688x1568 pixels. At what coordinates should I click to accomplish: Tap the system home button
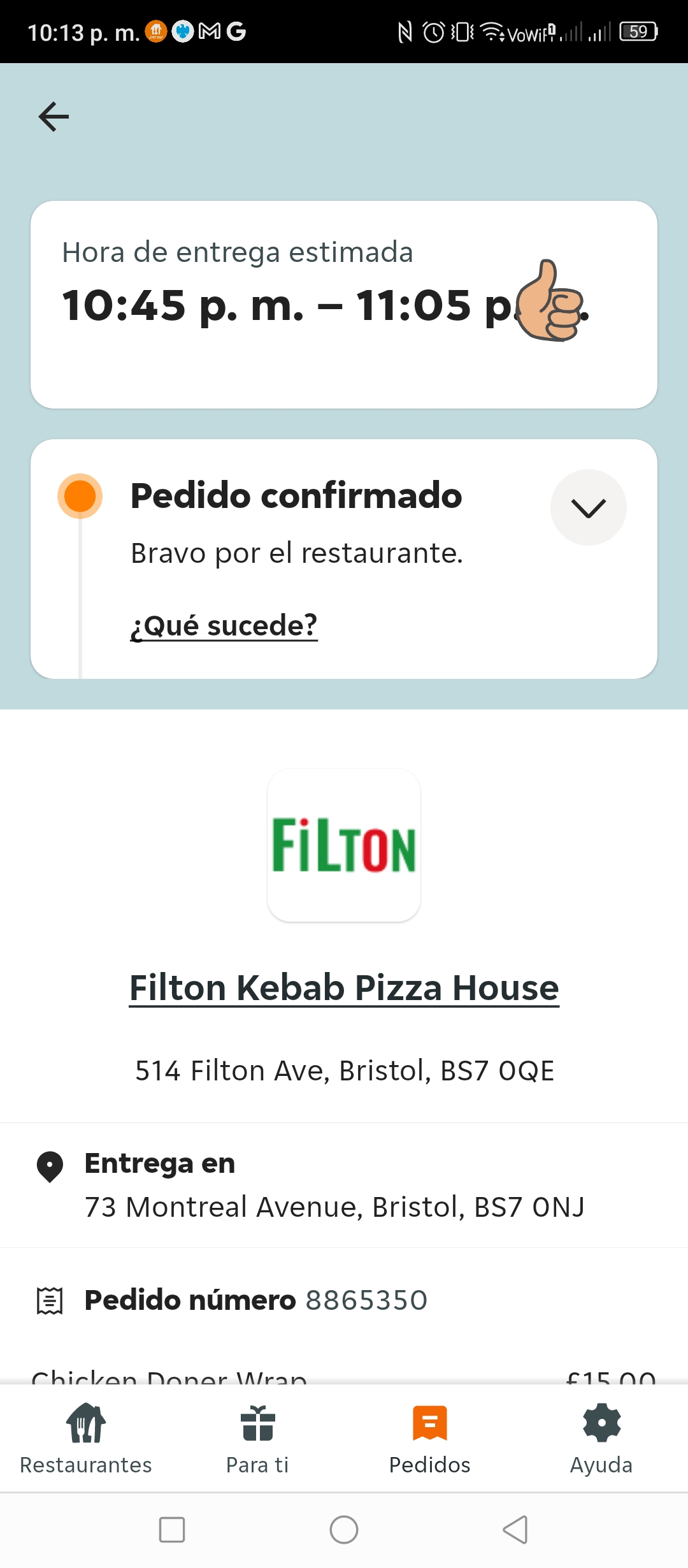click(344, 1530)
